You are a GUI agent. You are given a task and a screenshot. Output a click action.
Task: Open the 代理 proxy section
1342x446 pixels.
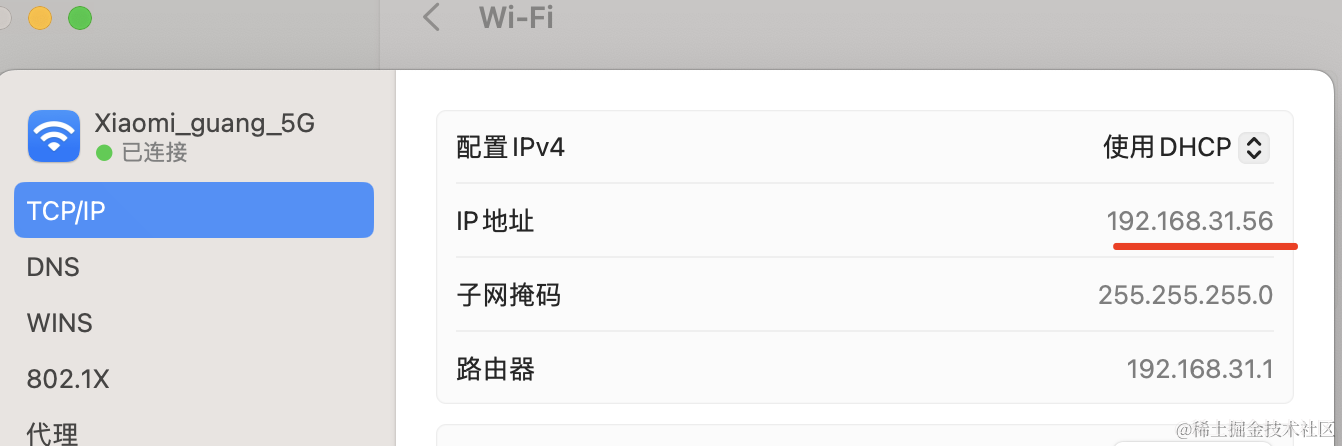[x=52, y=433]
